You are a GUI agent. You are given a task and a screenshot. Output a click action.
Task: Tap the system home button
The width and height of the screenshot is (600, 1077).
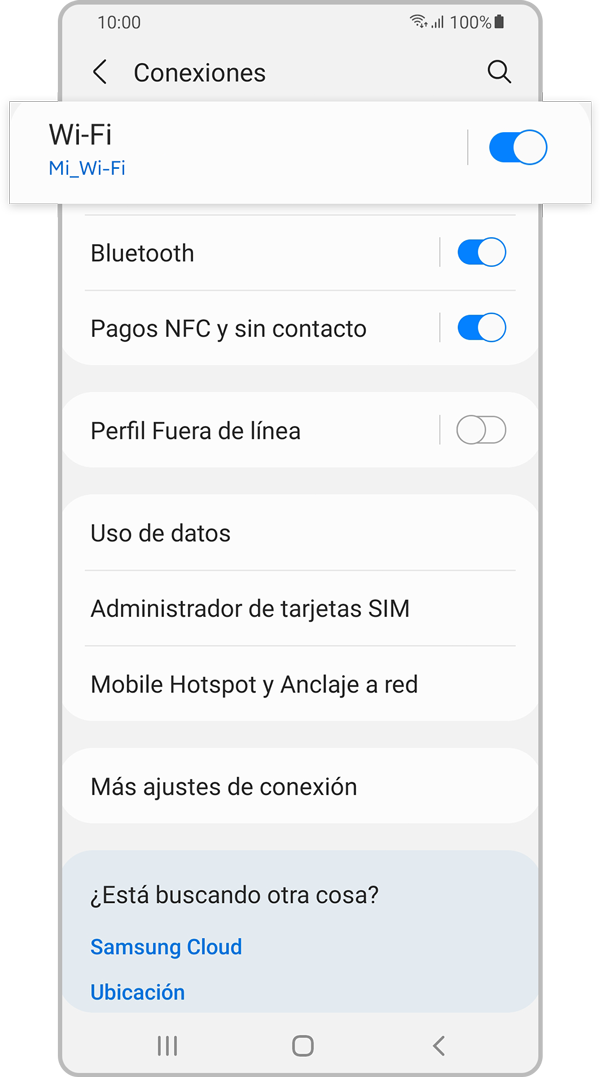click(302, 1046)
